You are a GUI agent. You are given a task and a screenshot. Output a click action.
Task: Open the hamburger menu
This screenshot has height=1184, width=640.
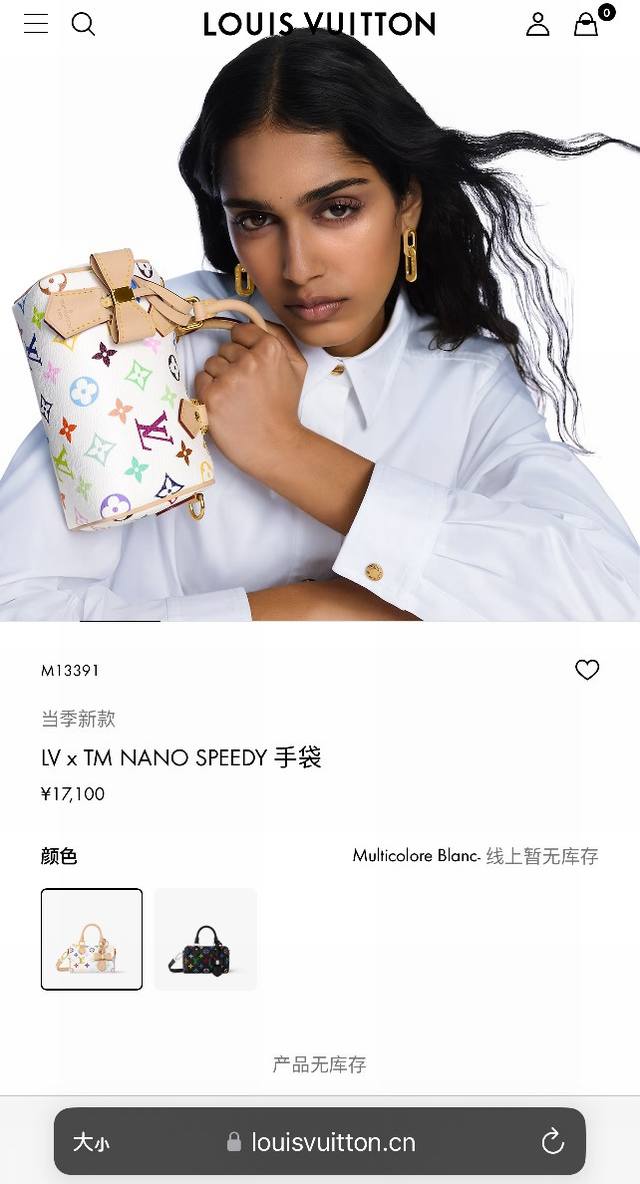click(36, 24)
